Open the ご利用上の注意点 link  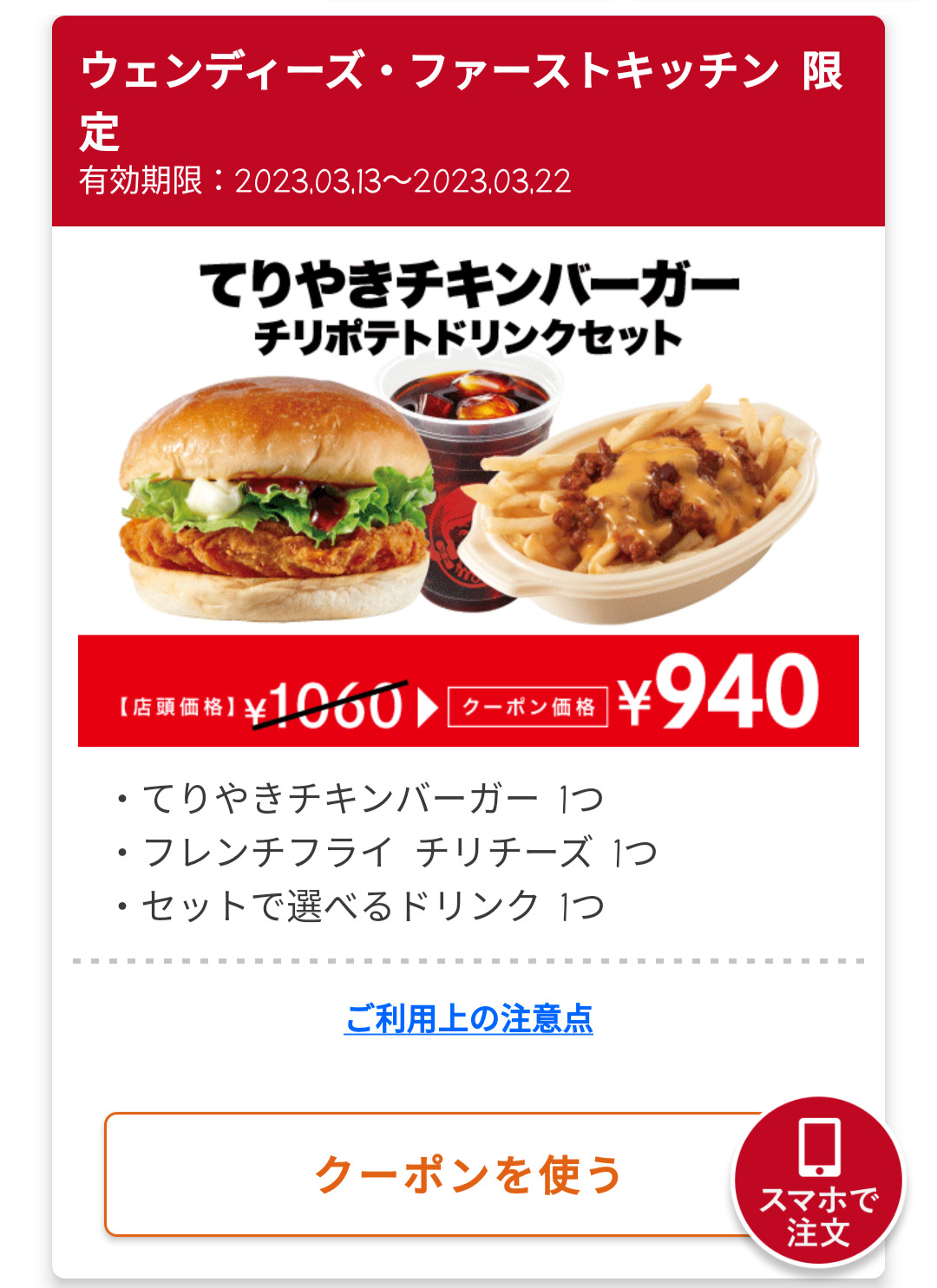tap(468, 1018)
